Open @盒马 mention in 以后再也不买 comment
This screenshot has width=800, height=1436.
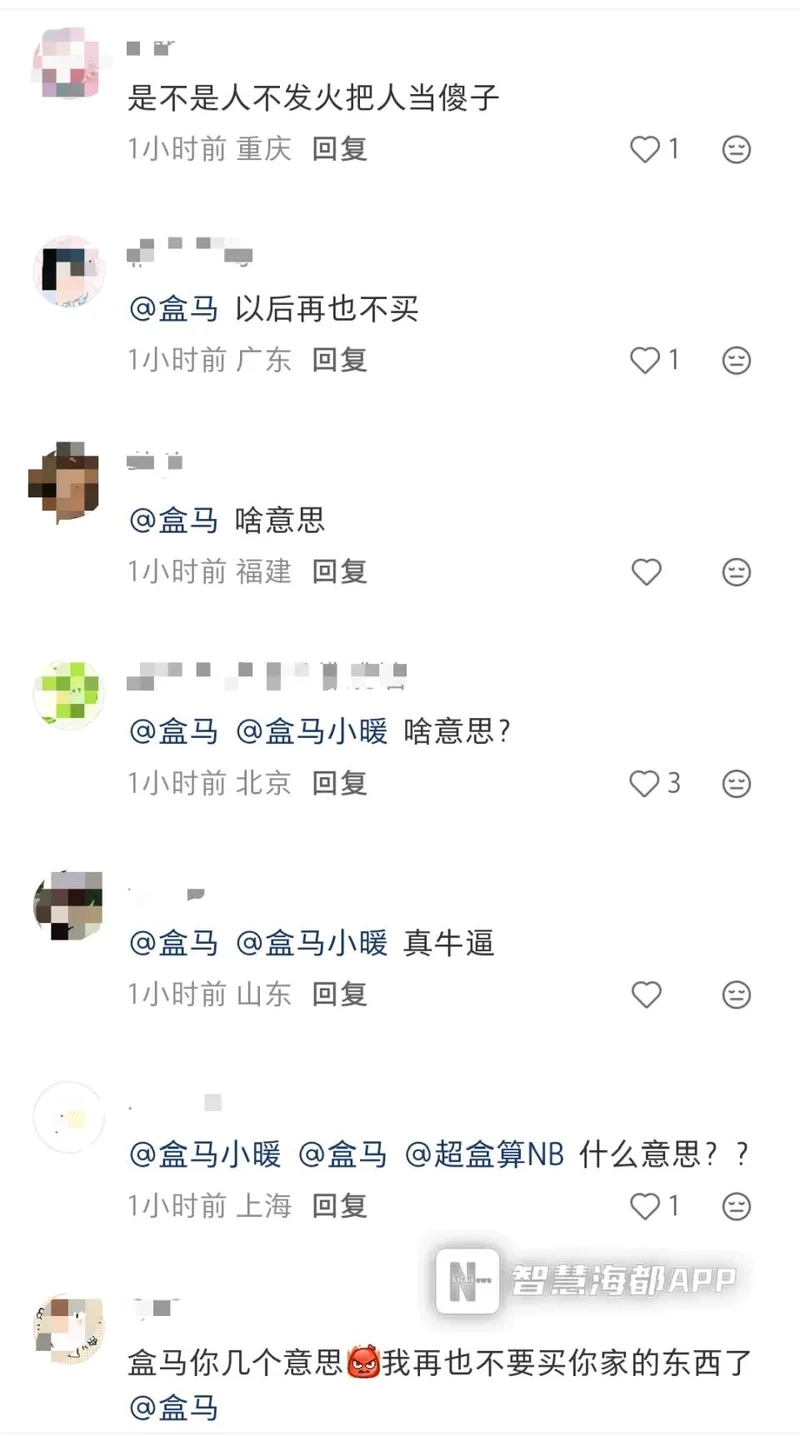[174, 309]
